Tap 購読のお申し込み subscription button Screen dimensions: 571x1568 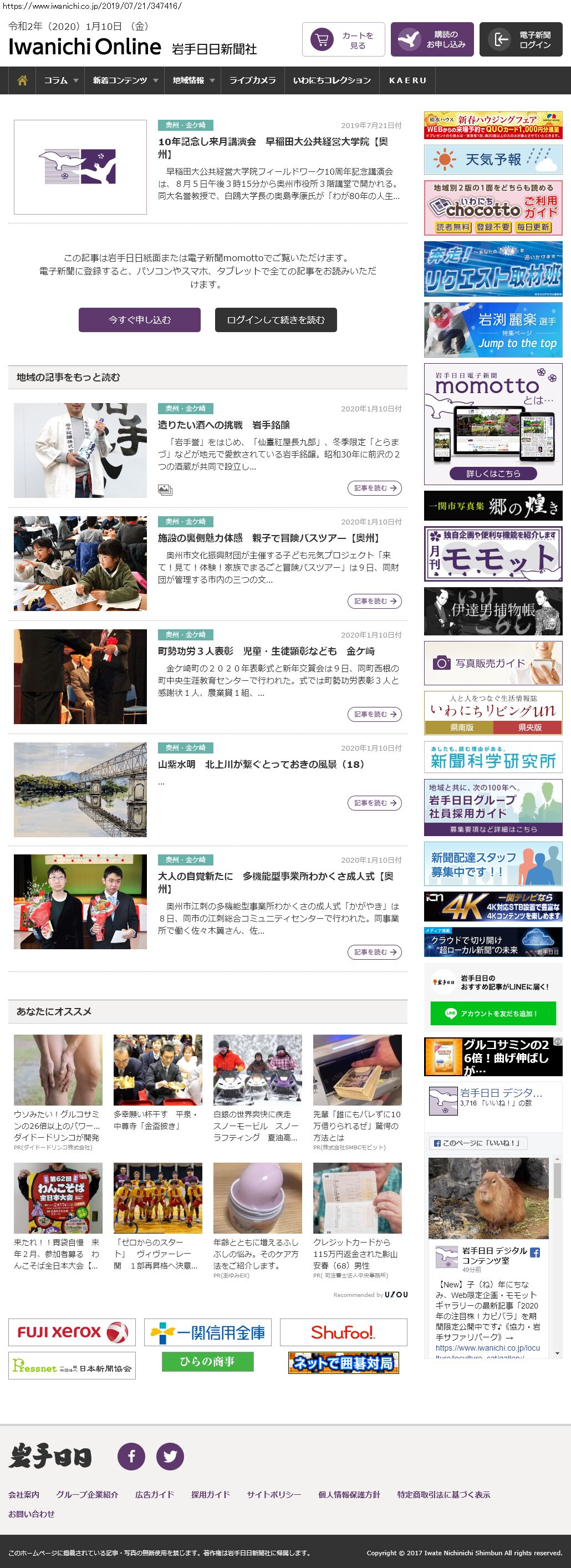pos(432,40)
